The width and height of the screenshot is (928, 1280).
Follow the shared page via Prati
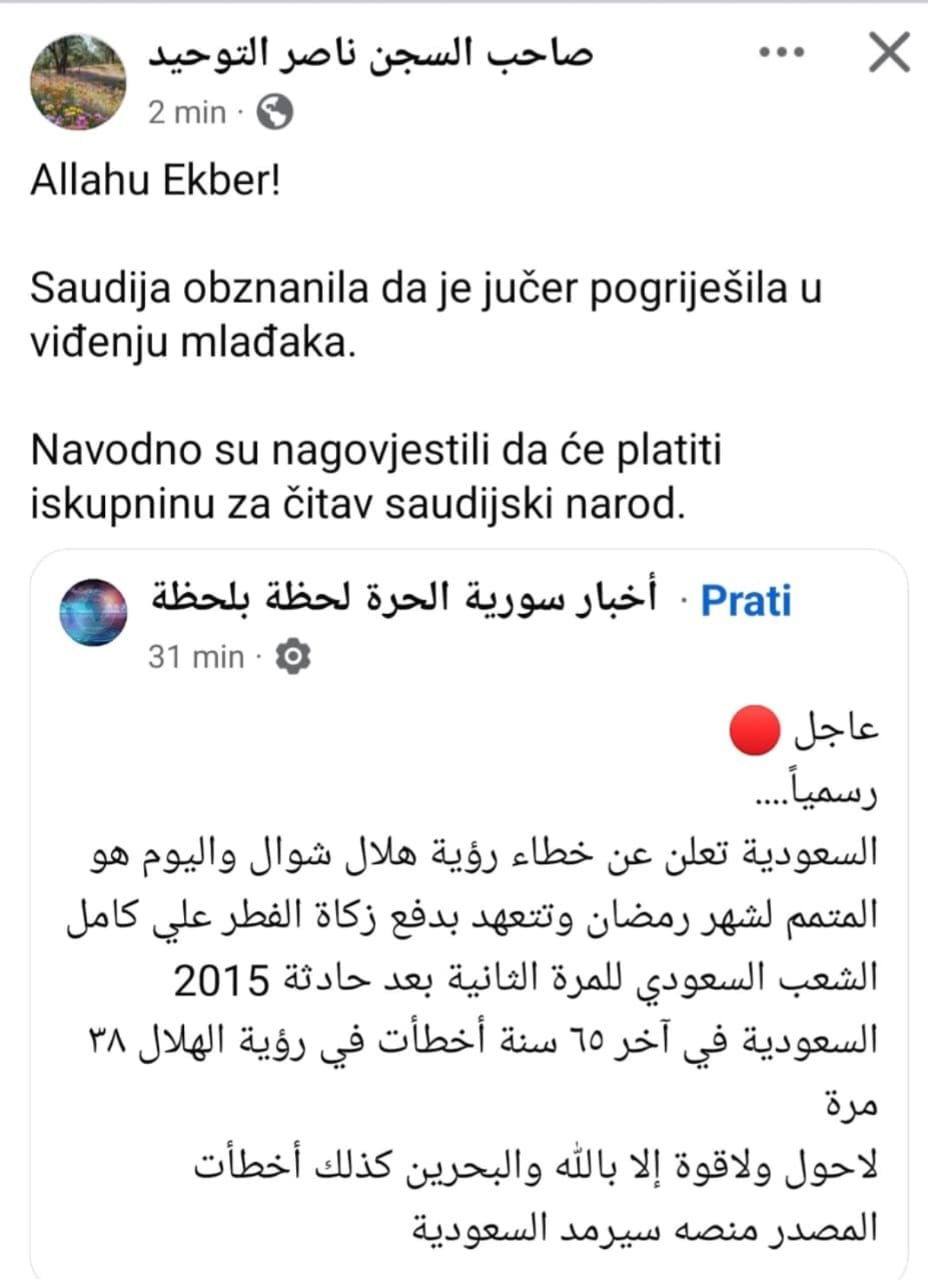tap(745, 600)
